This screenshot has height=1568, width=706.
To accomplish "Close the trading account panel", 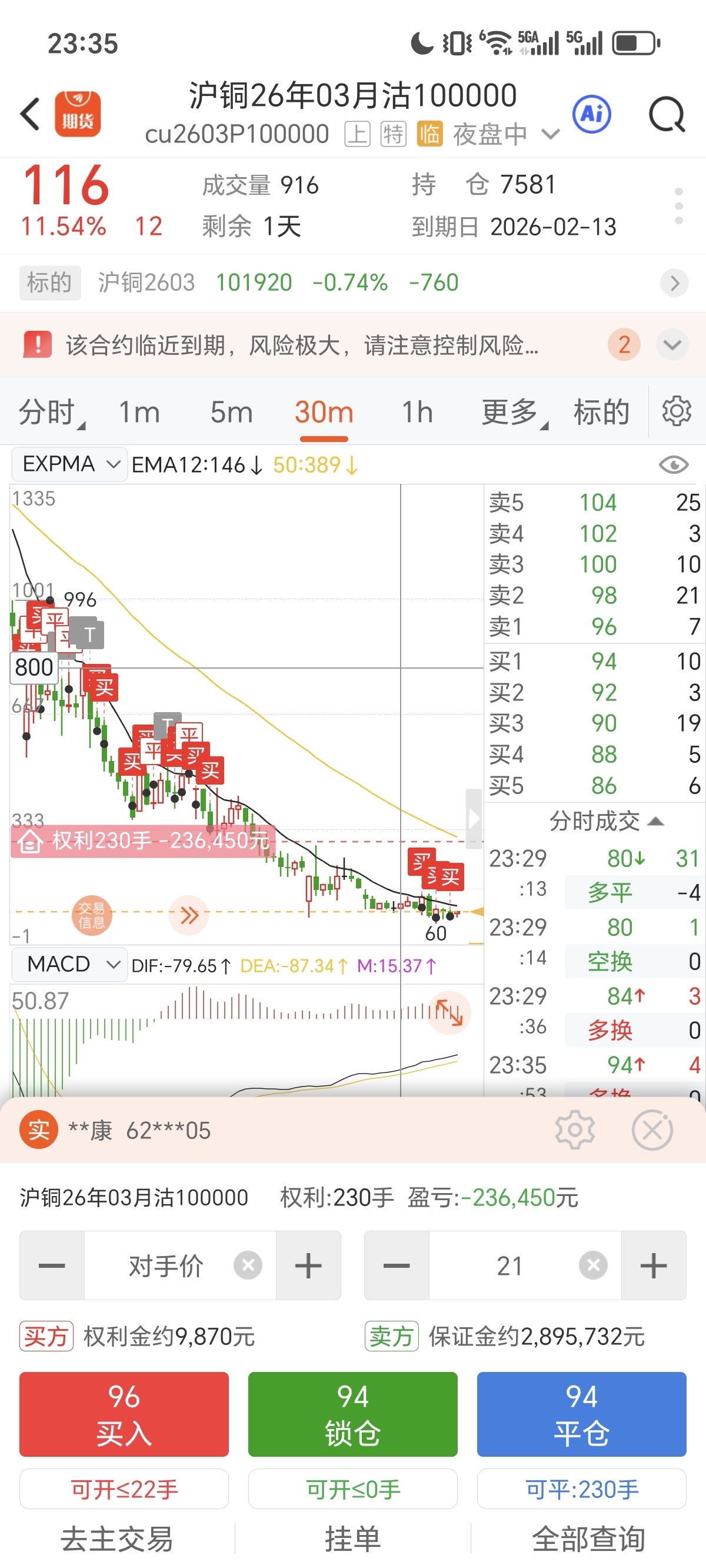I will point(652,1130).
